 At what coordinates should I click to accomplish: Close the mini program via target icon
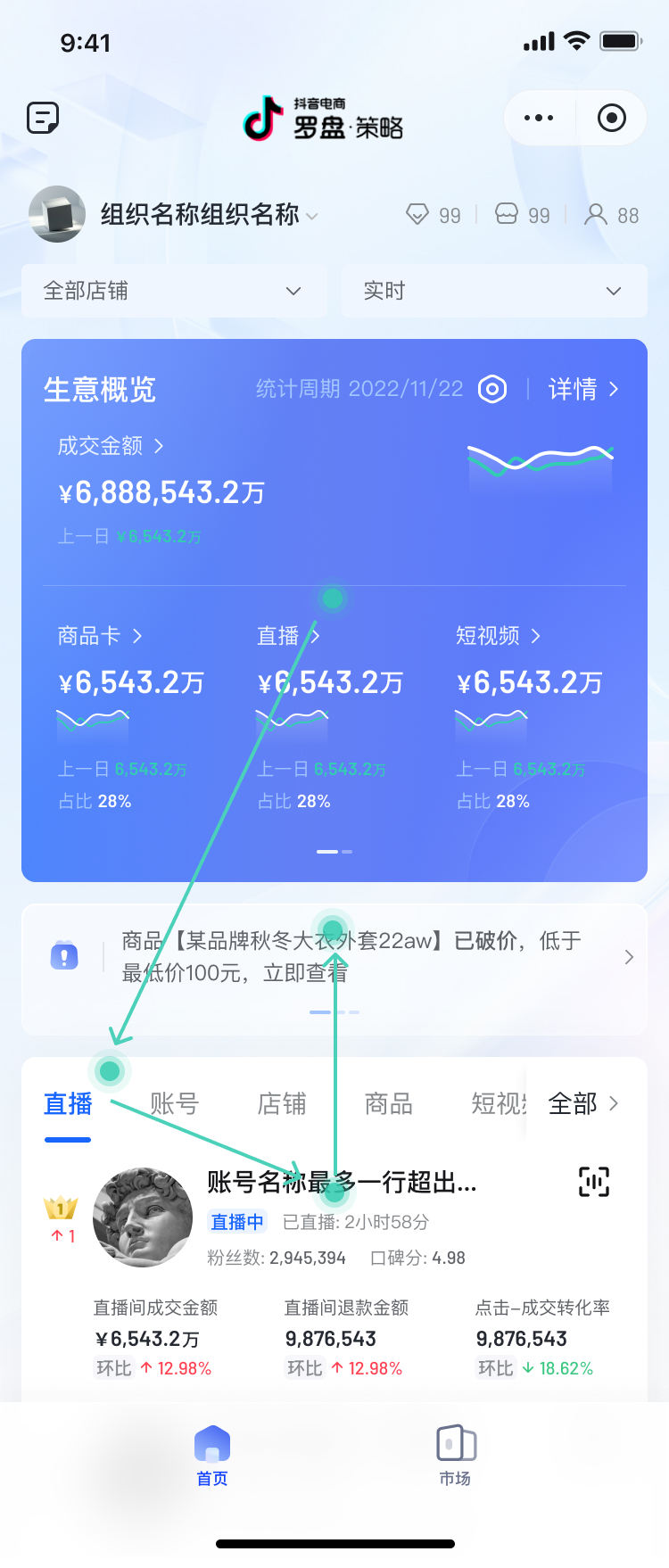pos(612,118)
